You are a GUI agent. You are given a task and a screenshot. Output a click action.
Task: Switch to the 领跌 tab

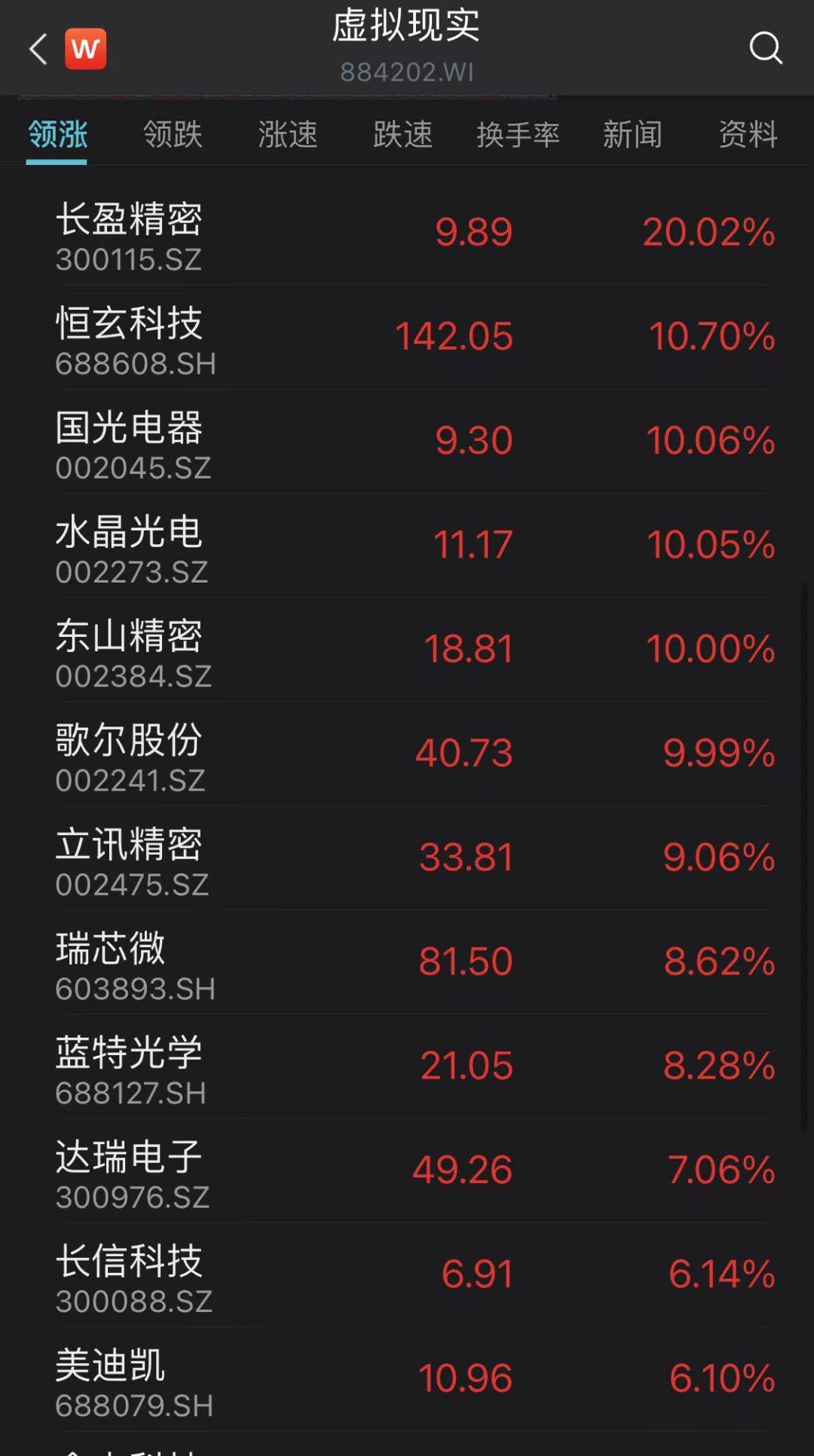pyautogui.click(x=173, y=135)
